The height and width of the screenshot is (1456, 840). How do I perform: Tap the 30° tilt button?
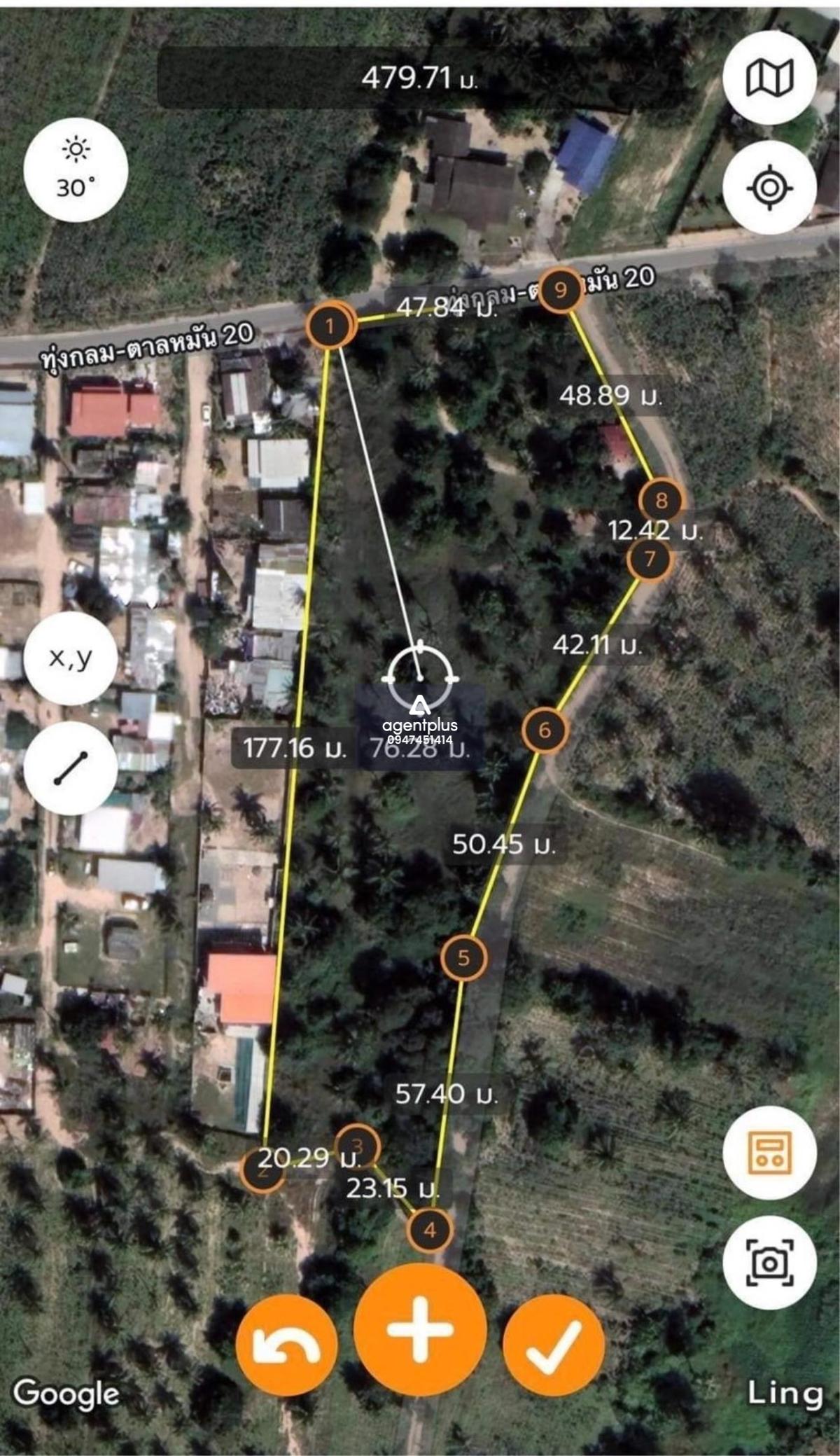click(x=76, y=169)
